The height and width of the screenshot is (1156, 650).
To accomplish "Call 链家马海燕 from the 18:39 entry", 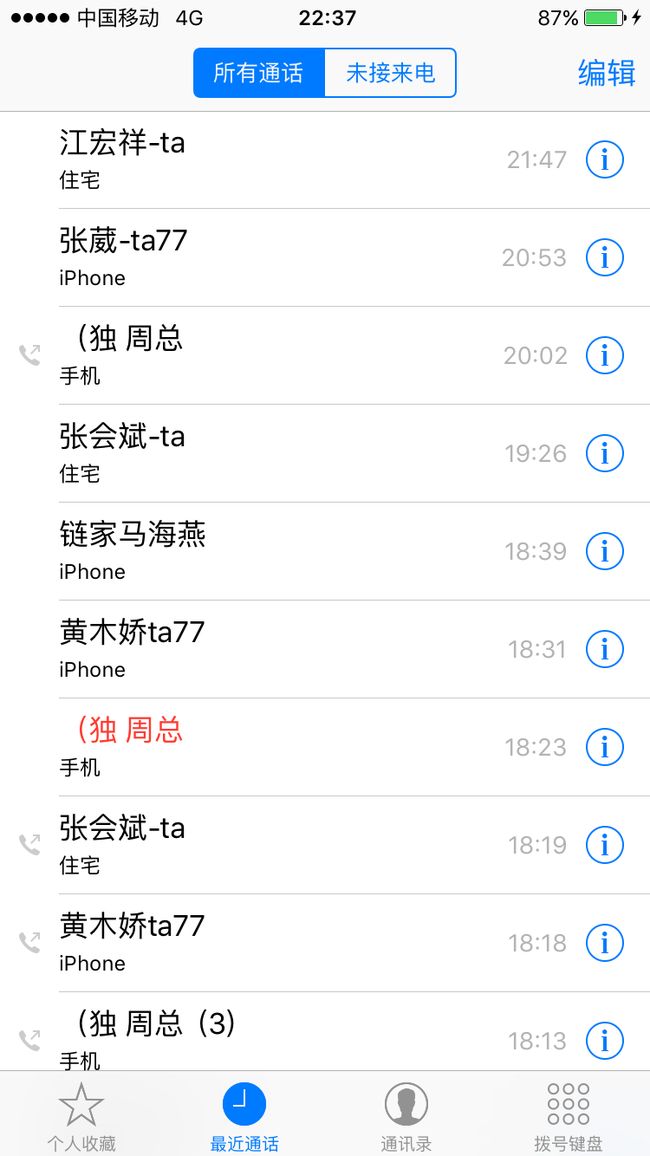I will tap(325, 551).
